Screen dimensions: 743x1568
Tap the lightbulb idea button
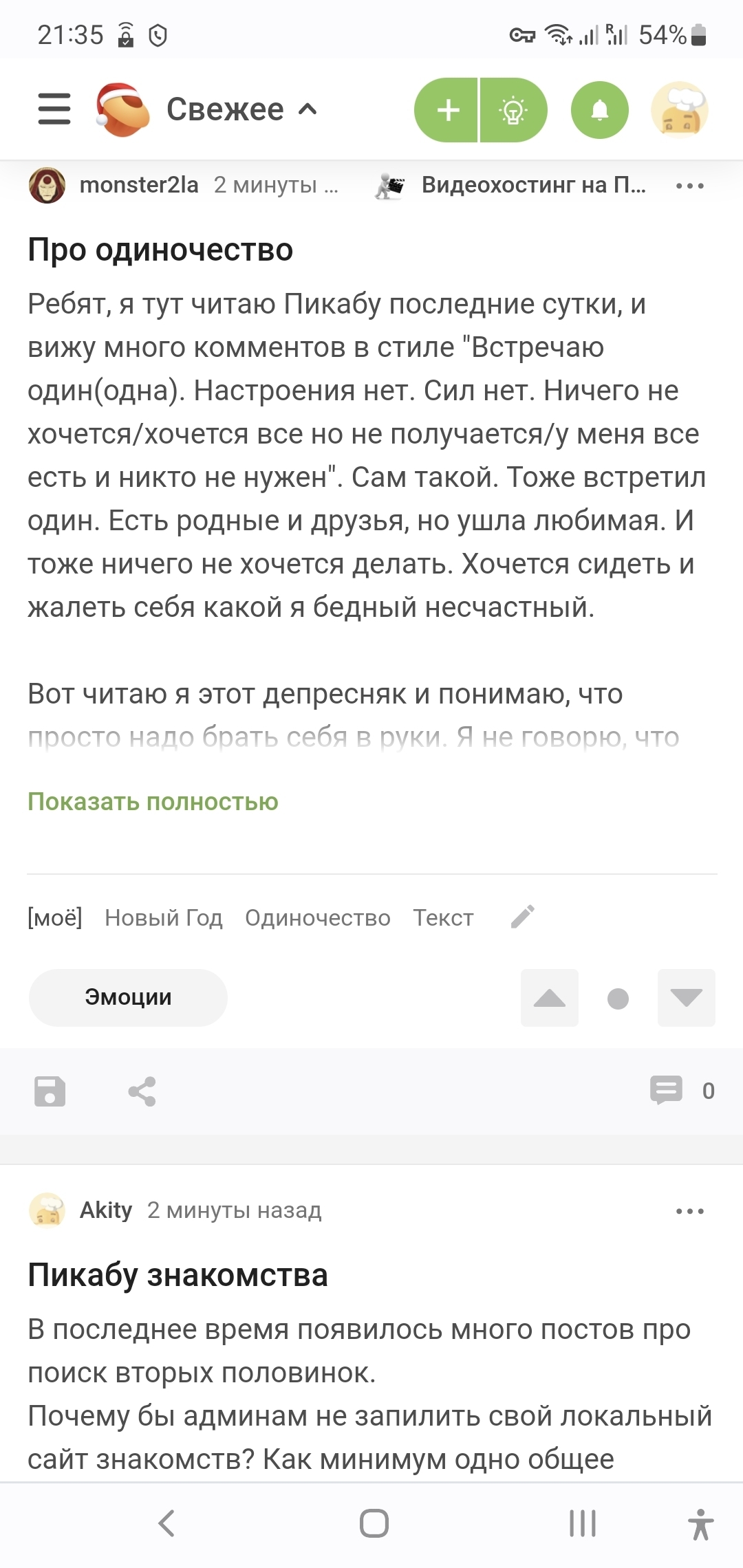[x=513, y=110]
